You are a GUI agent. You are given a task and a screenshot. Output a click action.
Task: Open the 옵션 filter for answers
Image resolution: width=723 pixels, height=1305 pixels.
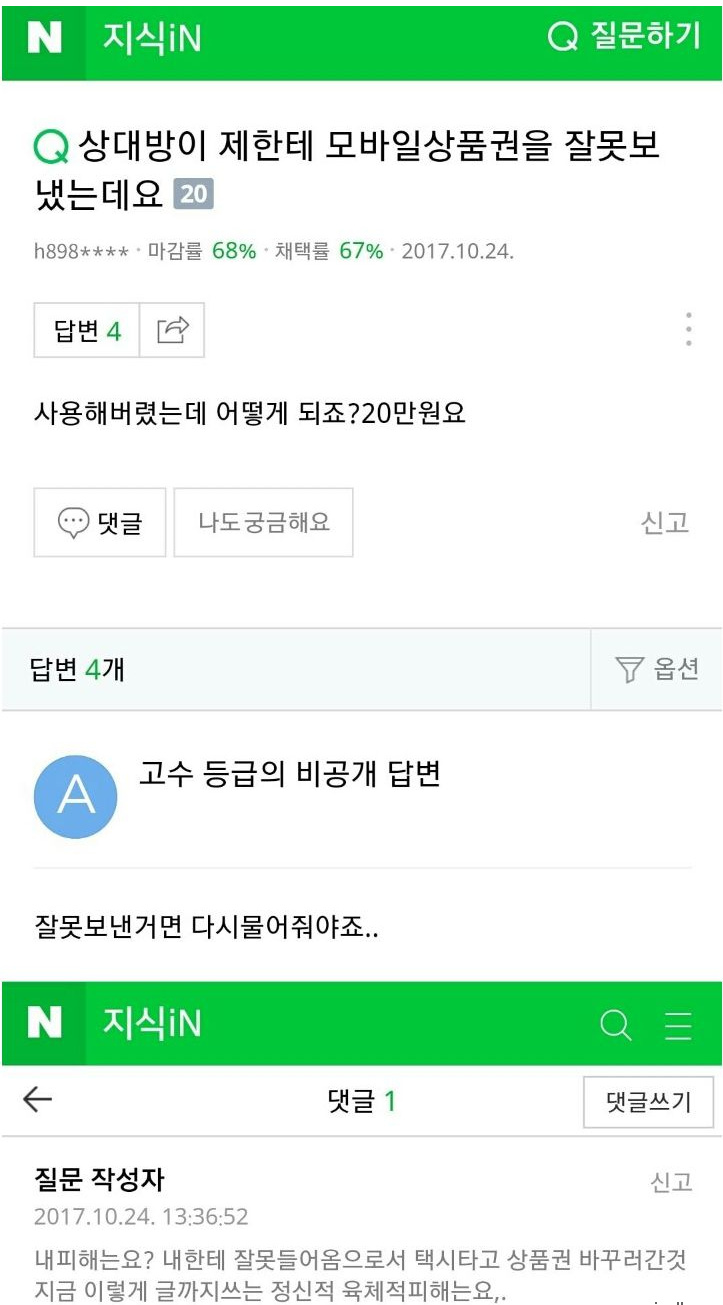click(657, 670)
